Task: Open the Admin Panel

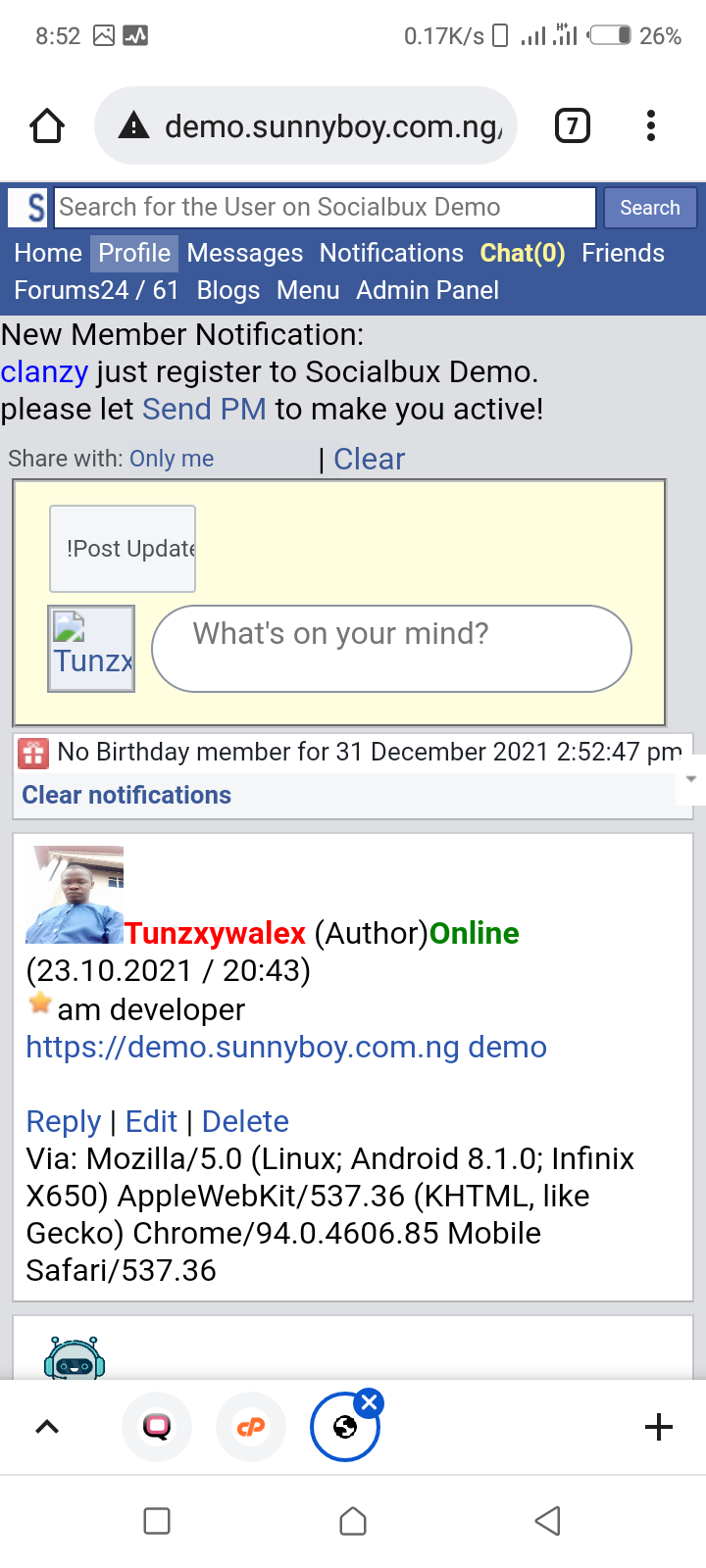Action: [428, 290]
